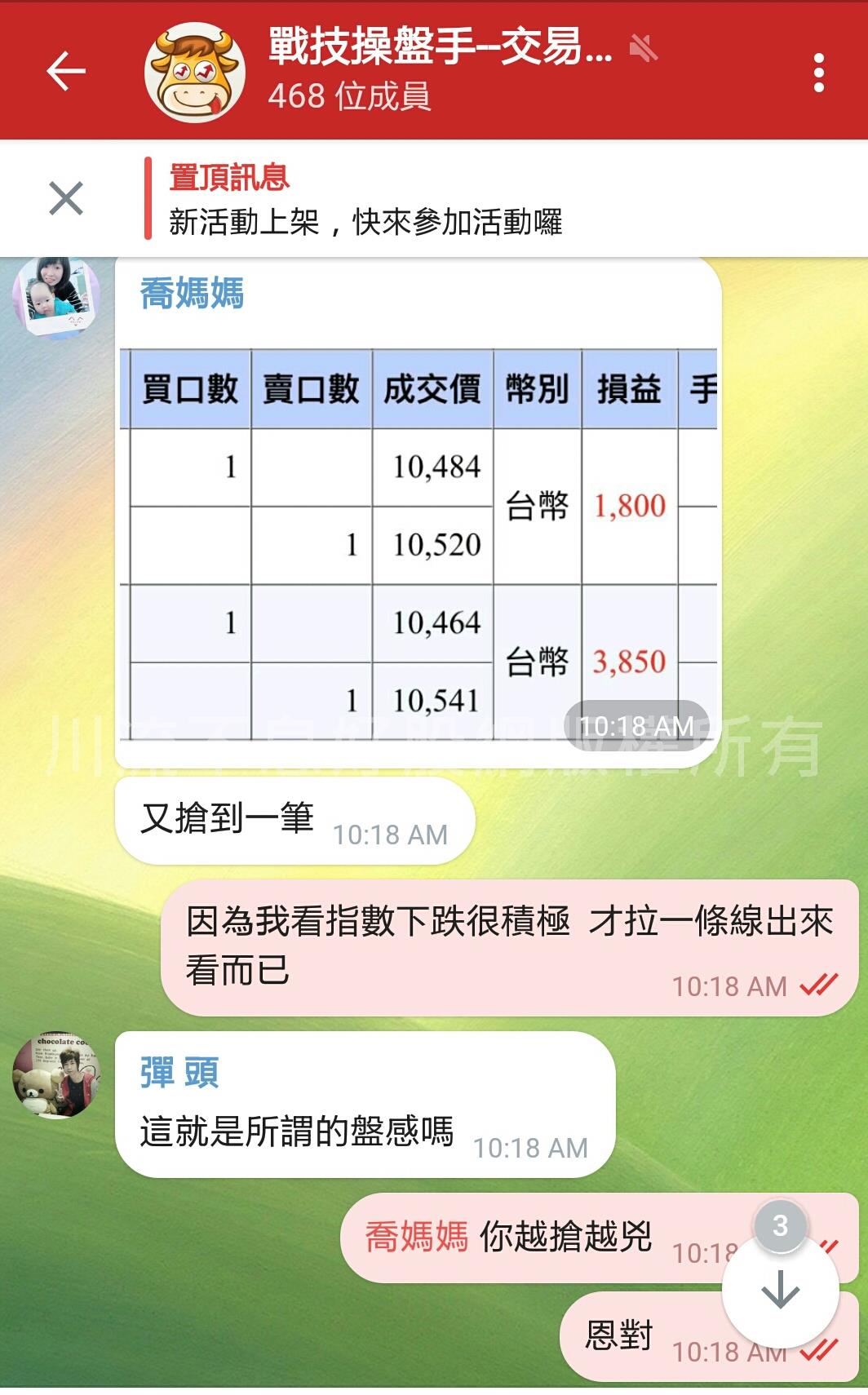View 彈頭's profile avatar

point(56,1075)
